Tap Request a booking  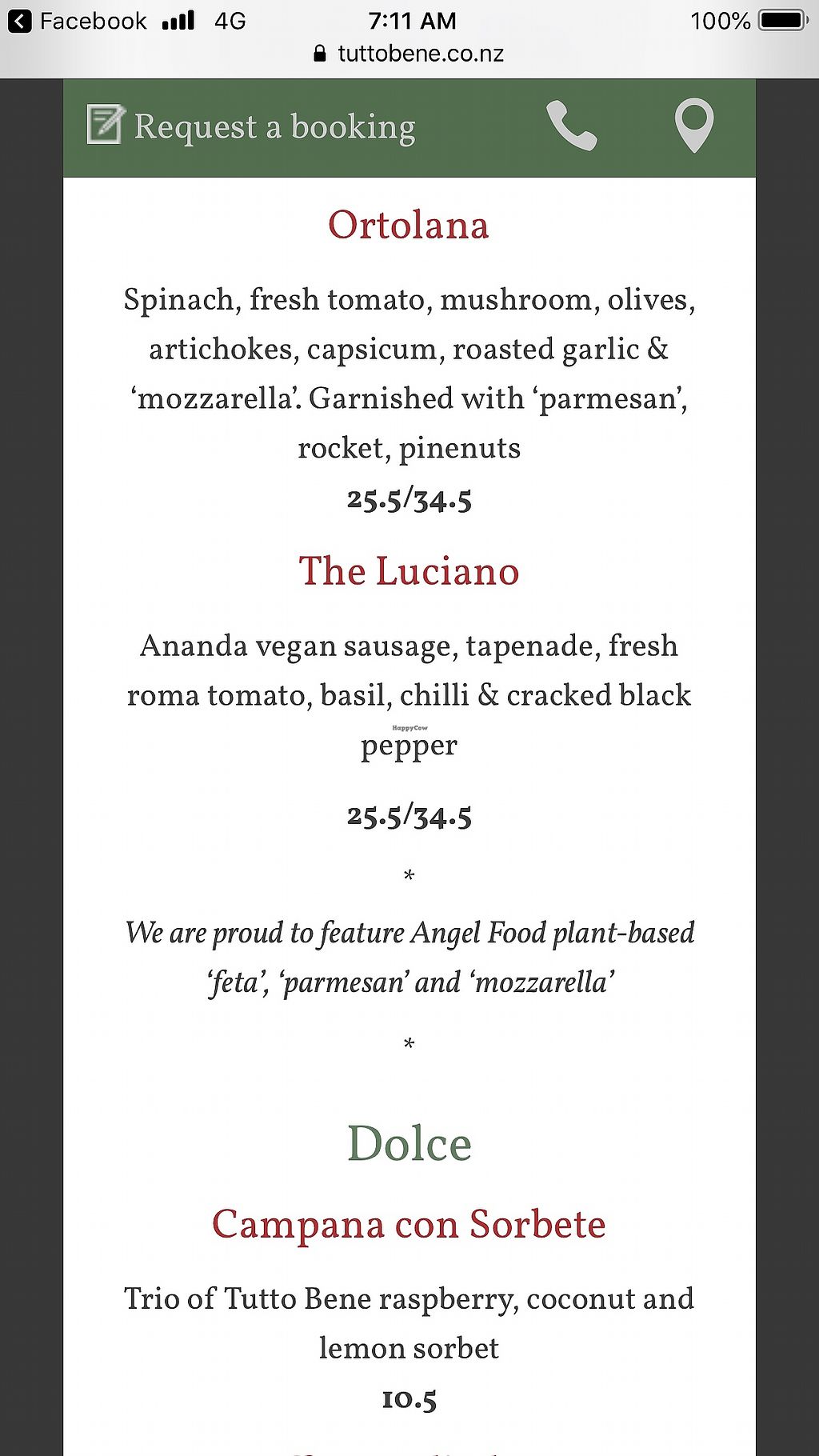[x=251, y=126]
